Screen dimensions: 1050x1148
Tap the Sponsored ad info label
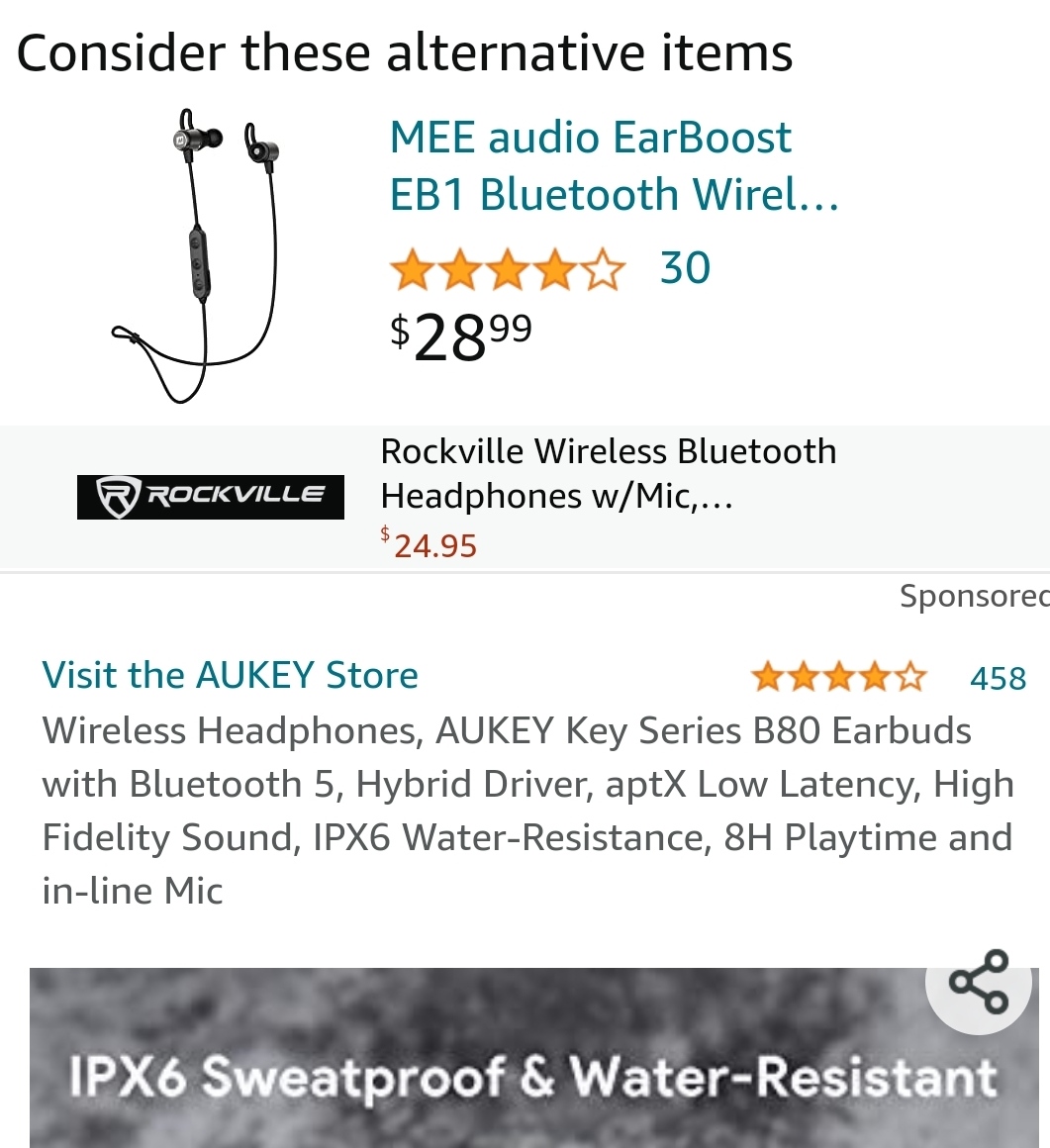(972, 596)
